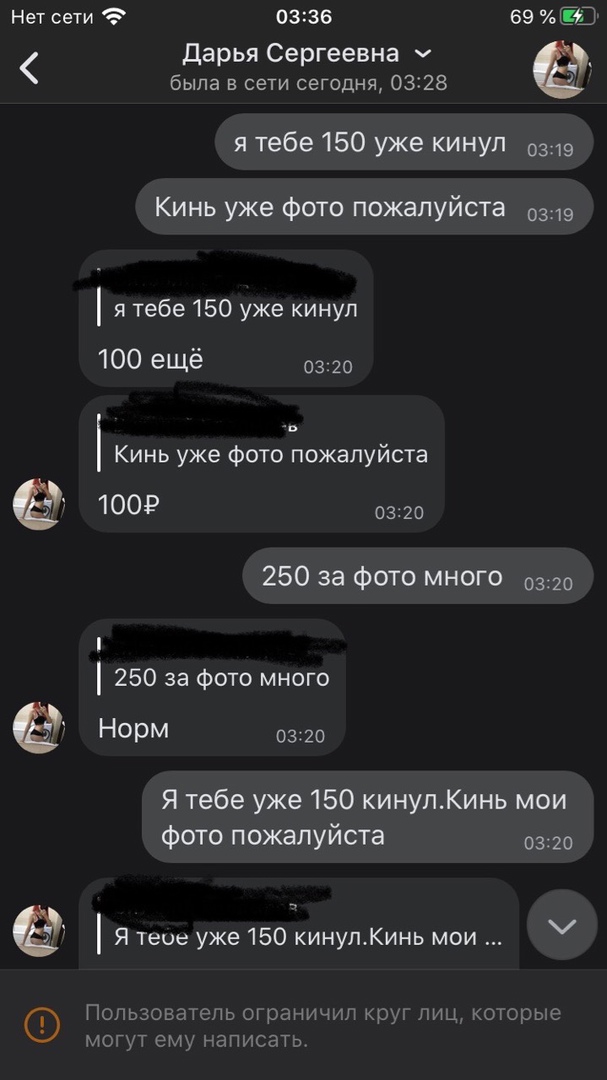Open sender avatar beside the "Норм" message
The width and height of the screenshot is (607, 1080).
pyautogui.click(x=38, y=727)
